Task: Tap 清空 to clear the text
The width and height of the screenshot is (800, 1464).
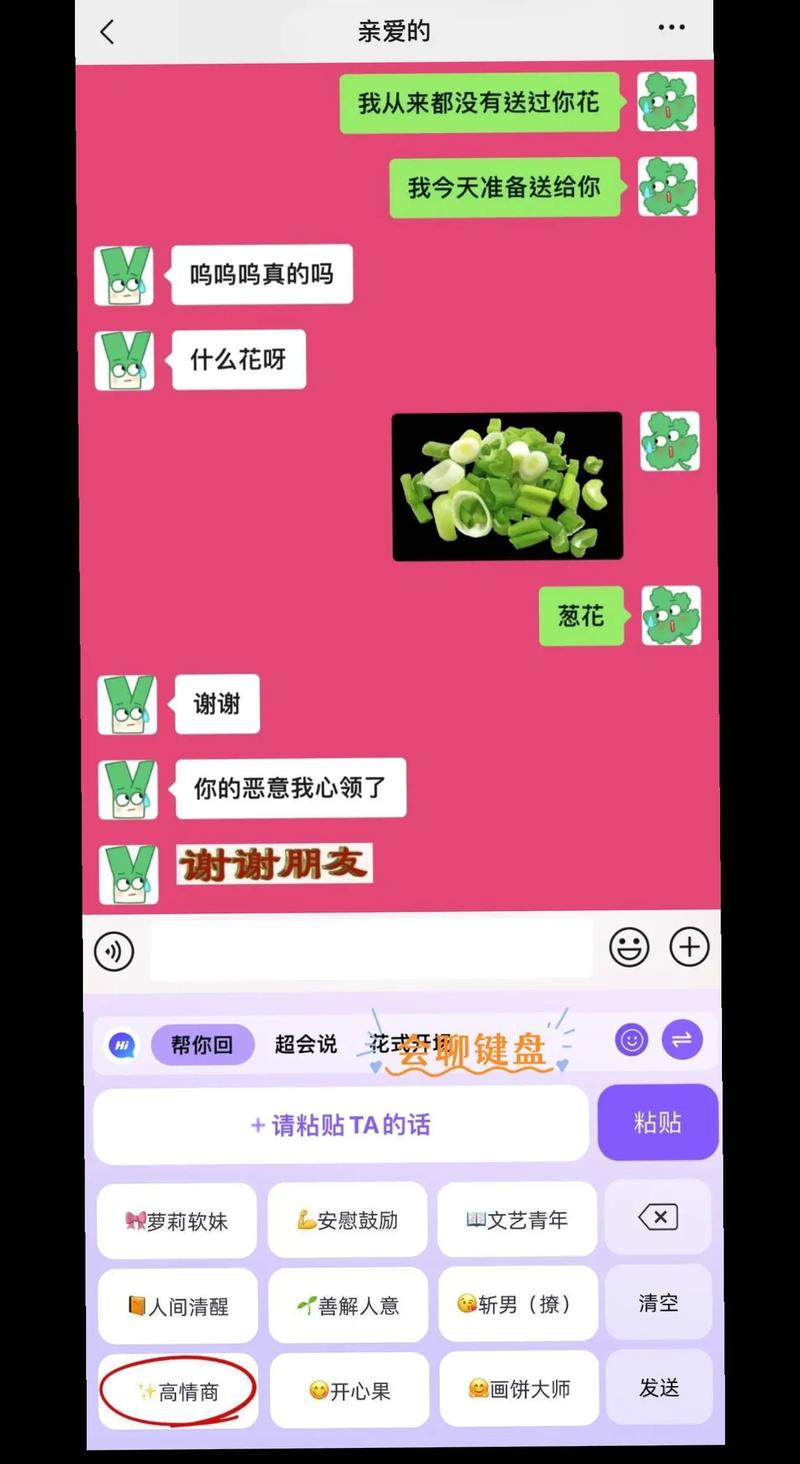Action: pos(658,1303)
